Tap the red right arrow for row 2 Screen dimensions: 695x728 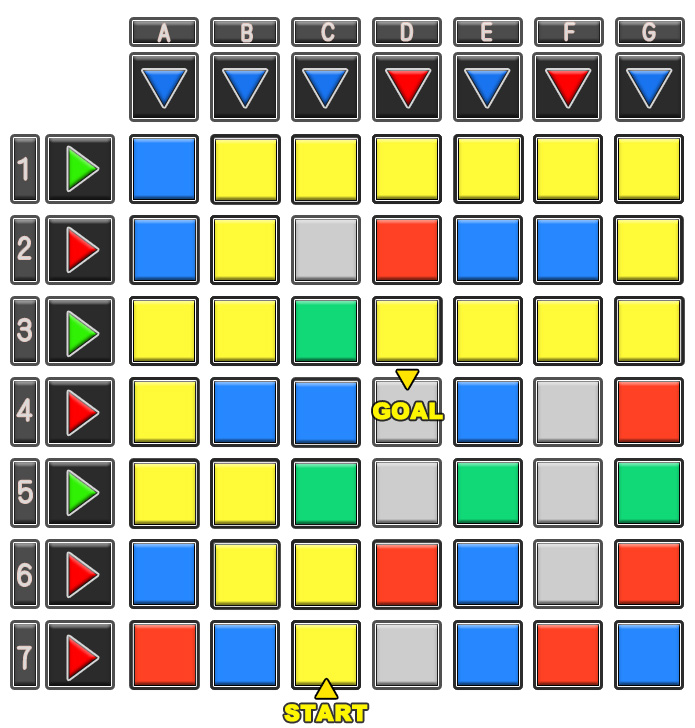pyautogui.click(x=80, y=250)
